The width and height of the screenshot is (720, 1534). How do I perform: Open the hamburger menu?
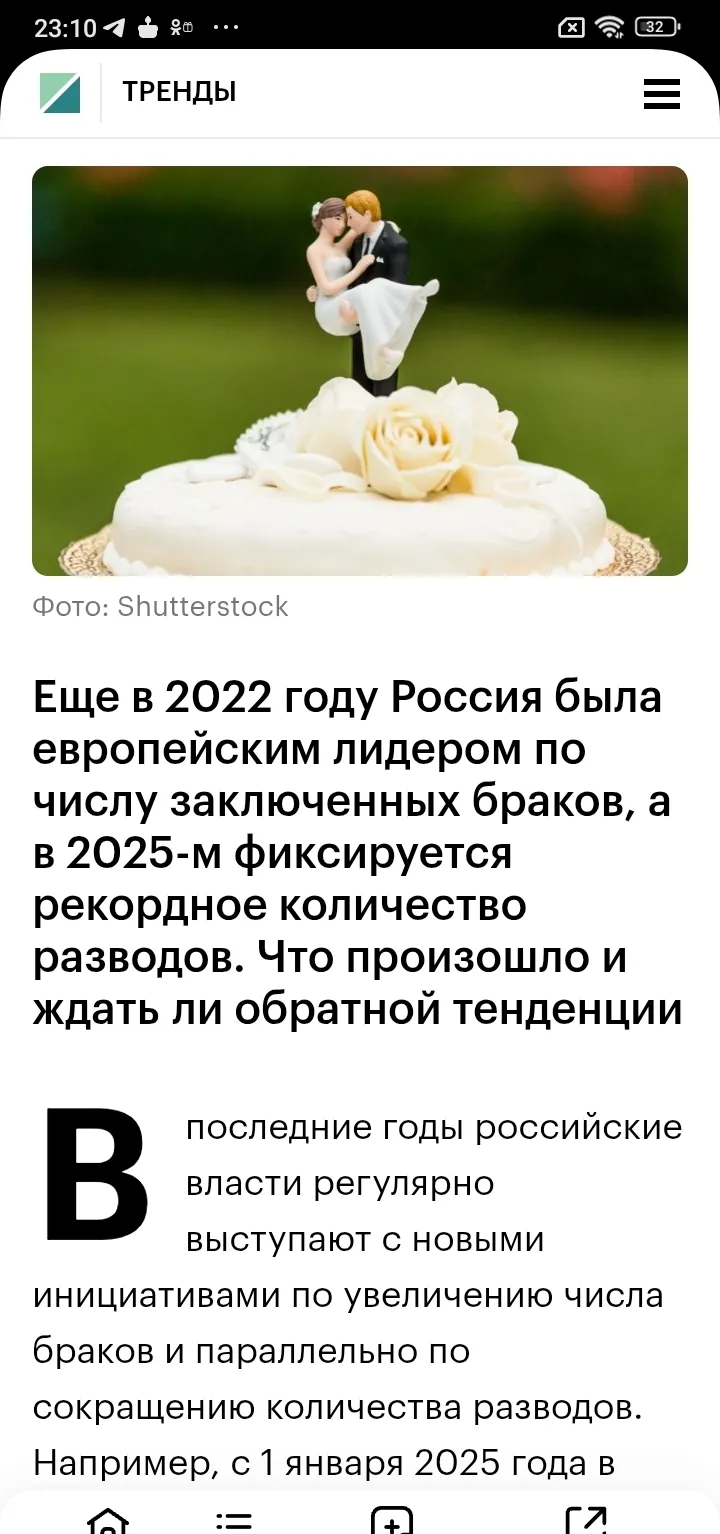pyautogui.click(x=662, y=94)
